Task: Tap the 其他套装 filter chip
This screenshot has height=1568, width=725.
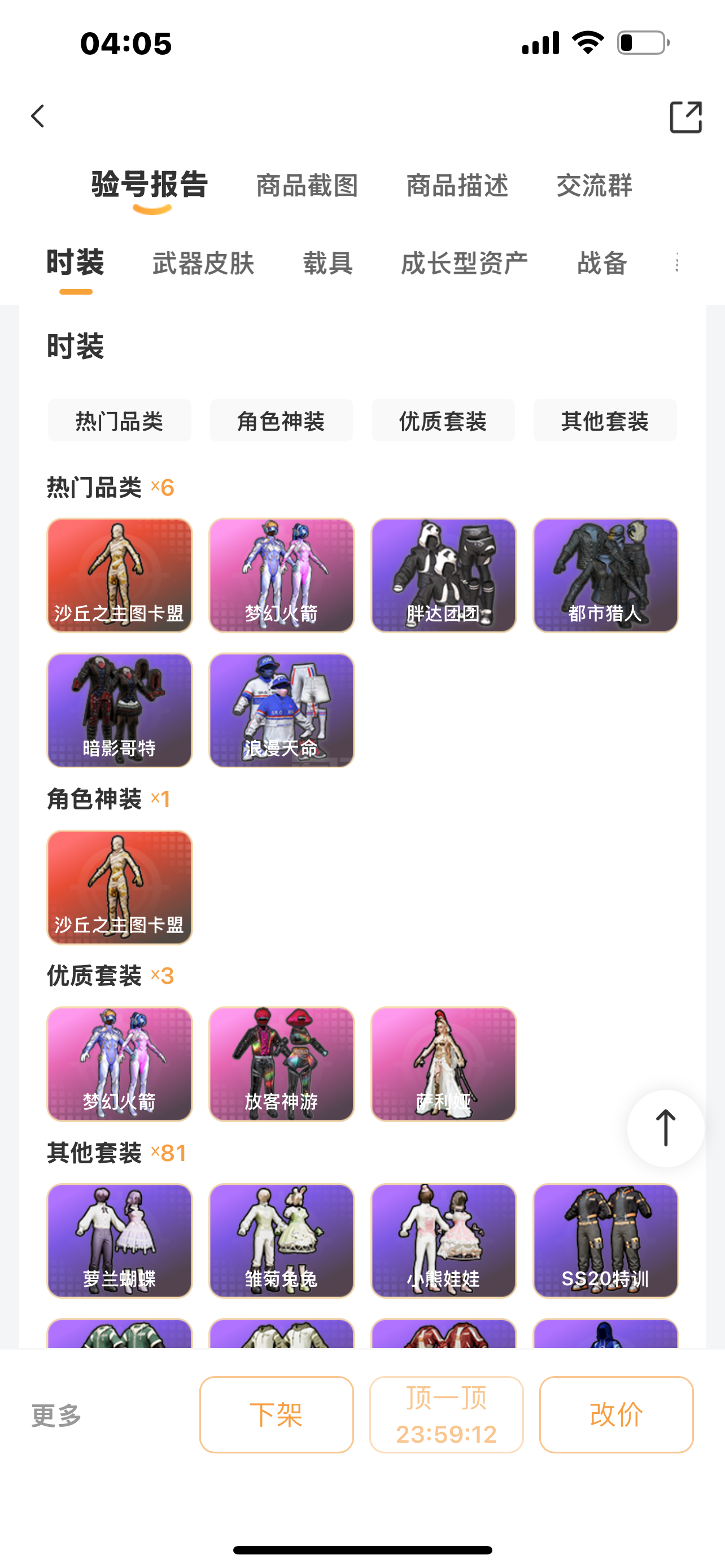Action: click(x=605, y=421)
